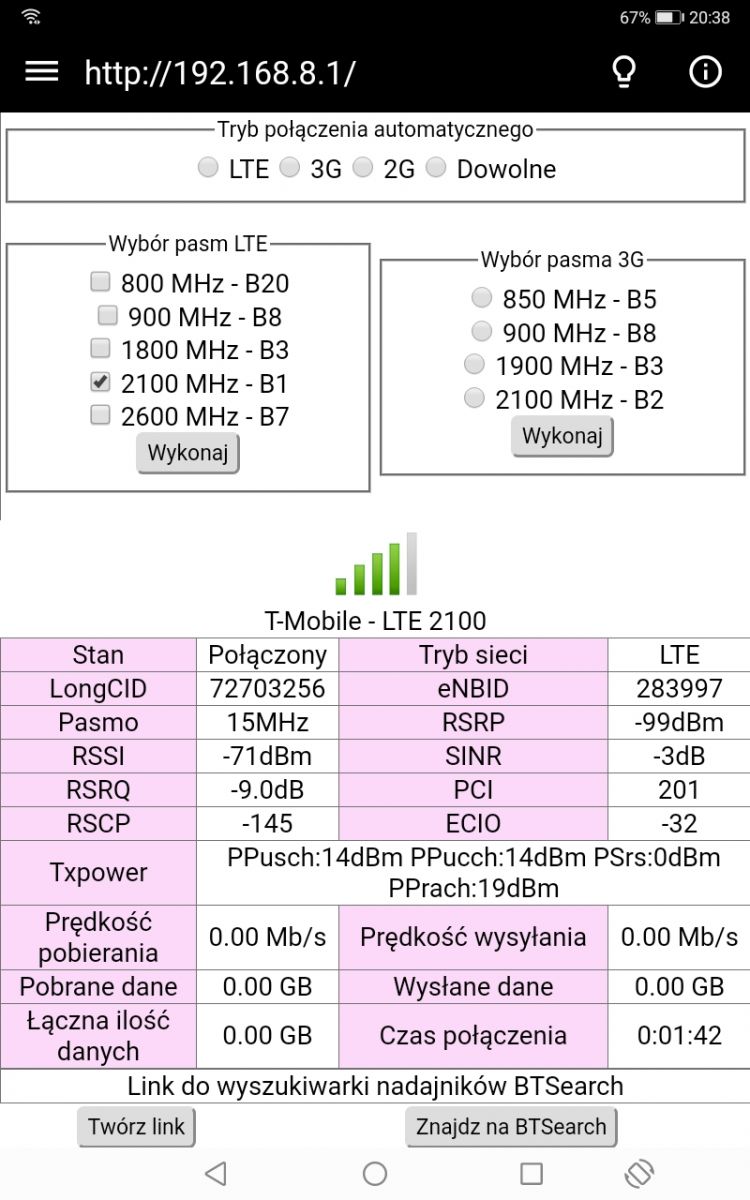Choose 3G connection mode

[290, 168]
